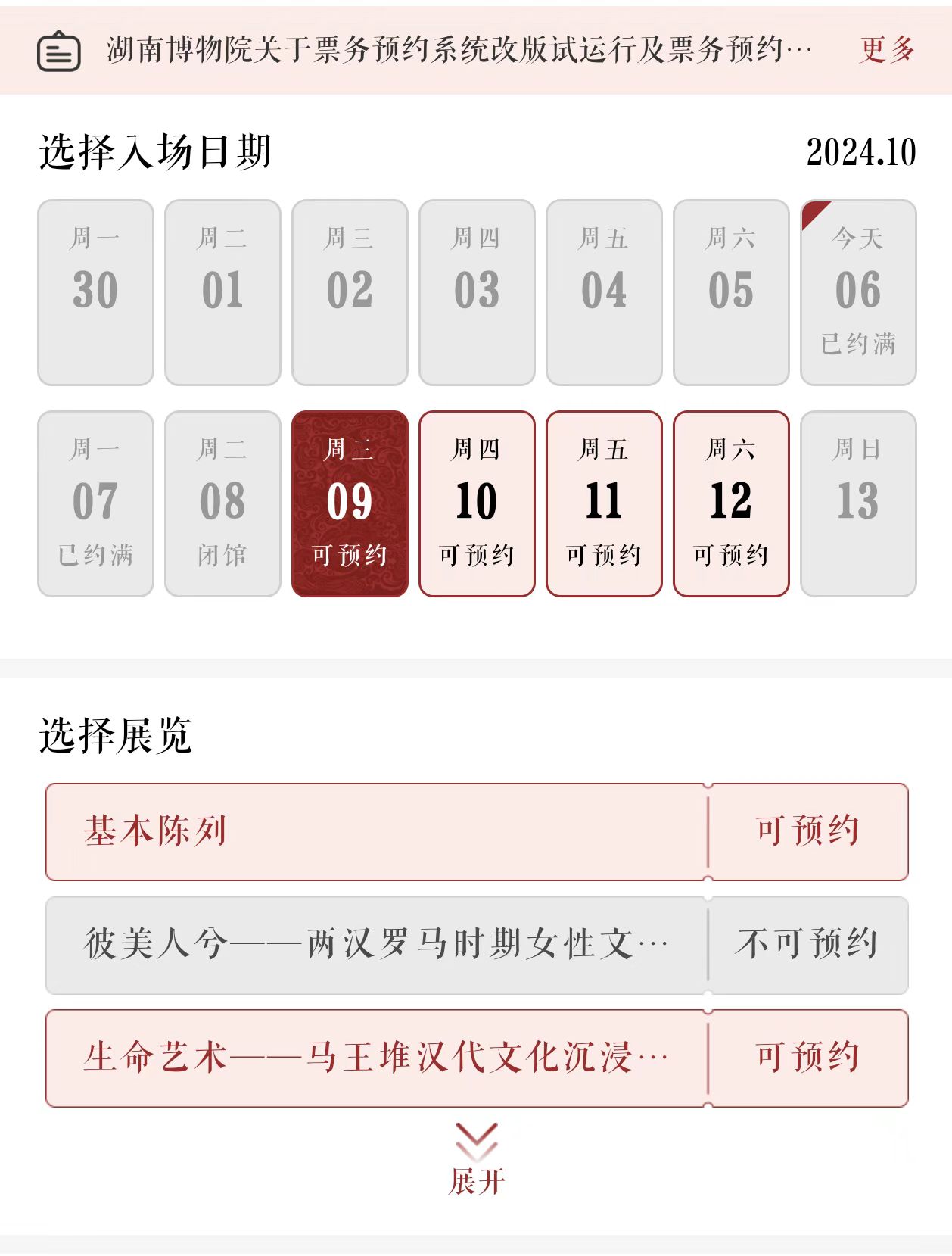Choose the 基本陈列 exhibition
The width and height of the screenshot is (952, 1256).
tap(477, 831)
